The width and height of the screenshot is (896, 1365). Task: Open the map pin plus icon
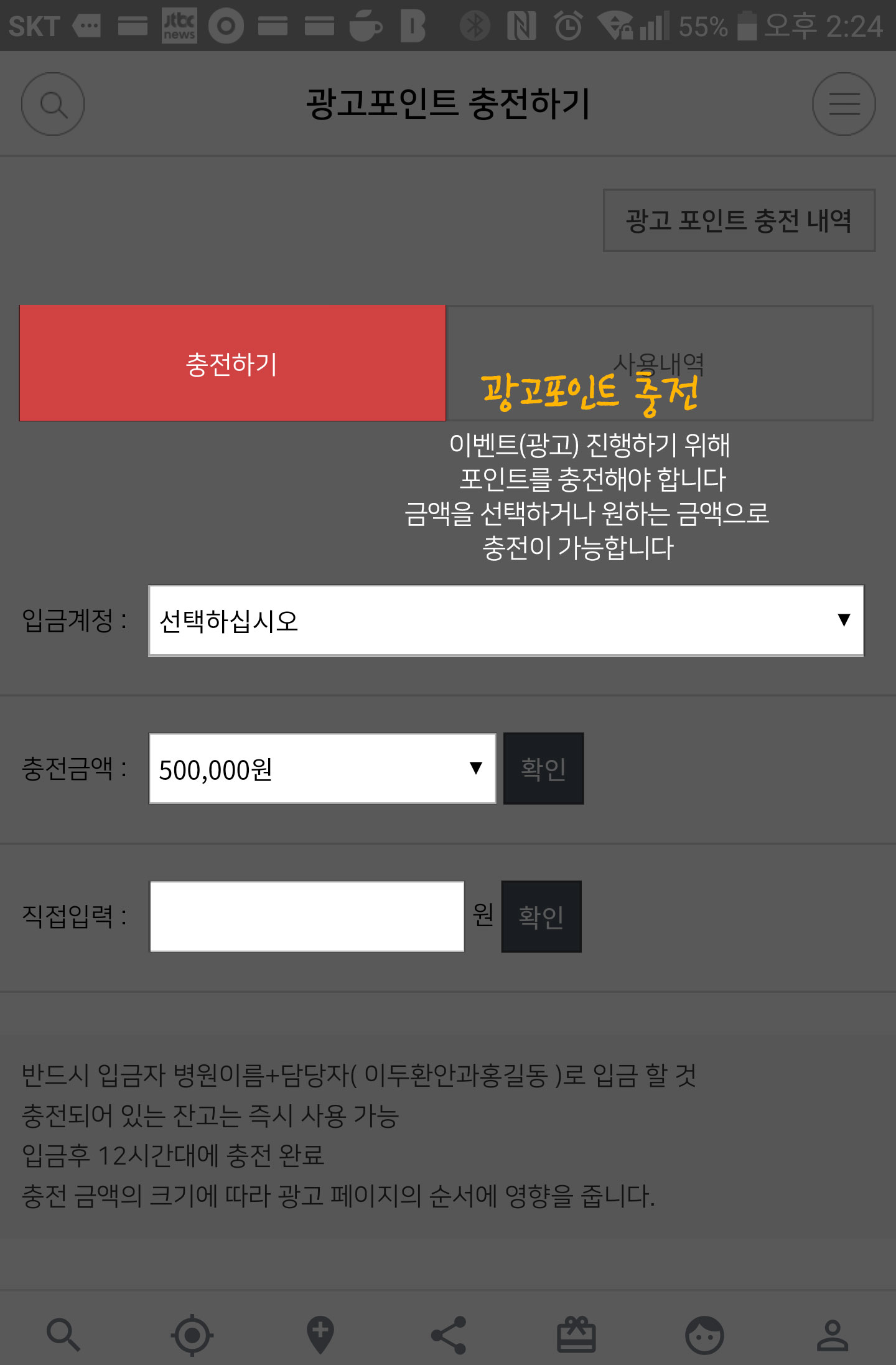point(320,1335)
